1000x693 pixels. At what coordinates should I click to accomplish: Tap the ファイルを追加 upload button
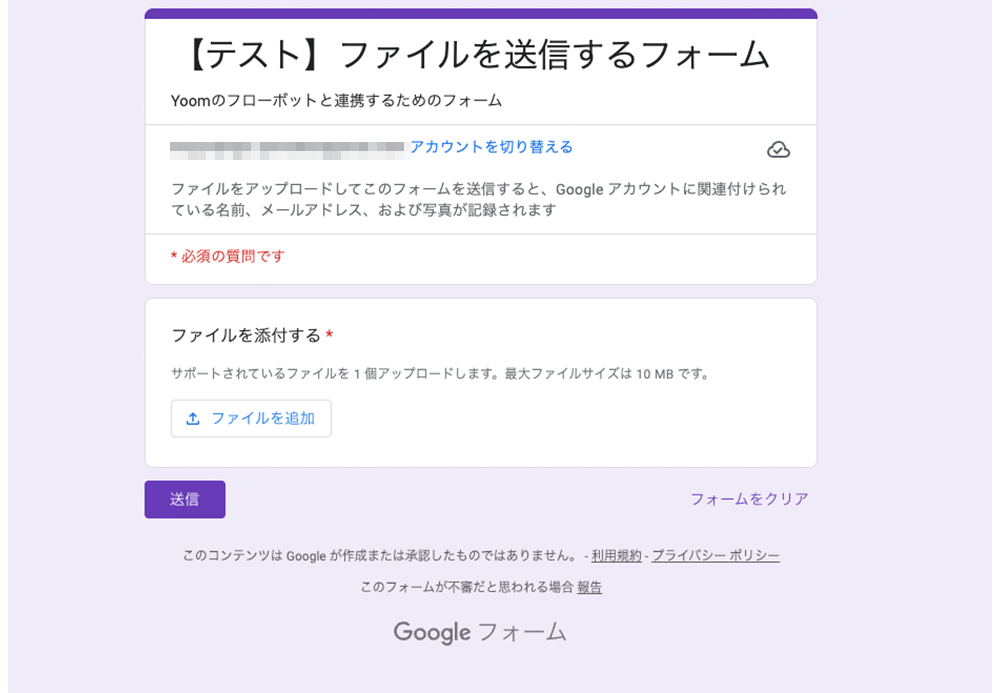tap(251, 419)
